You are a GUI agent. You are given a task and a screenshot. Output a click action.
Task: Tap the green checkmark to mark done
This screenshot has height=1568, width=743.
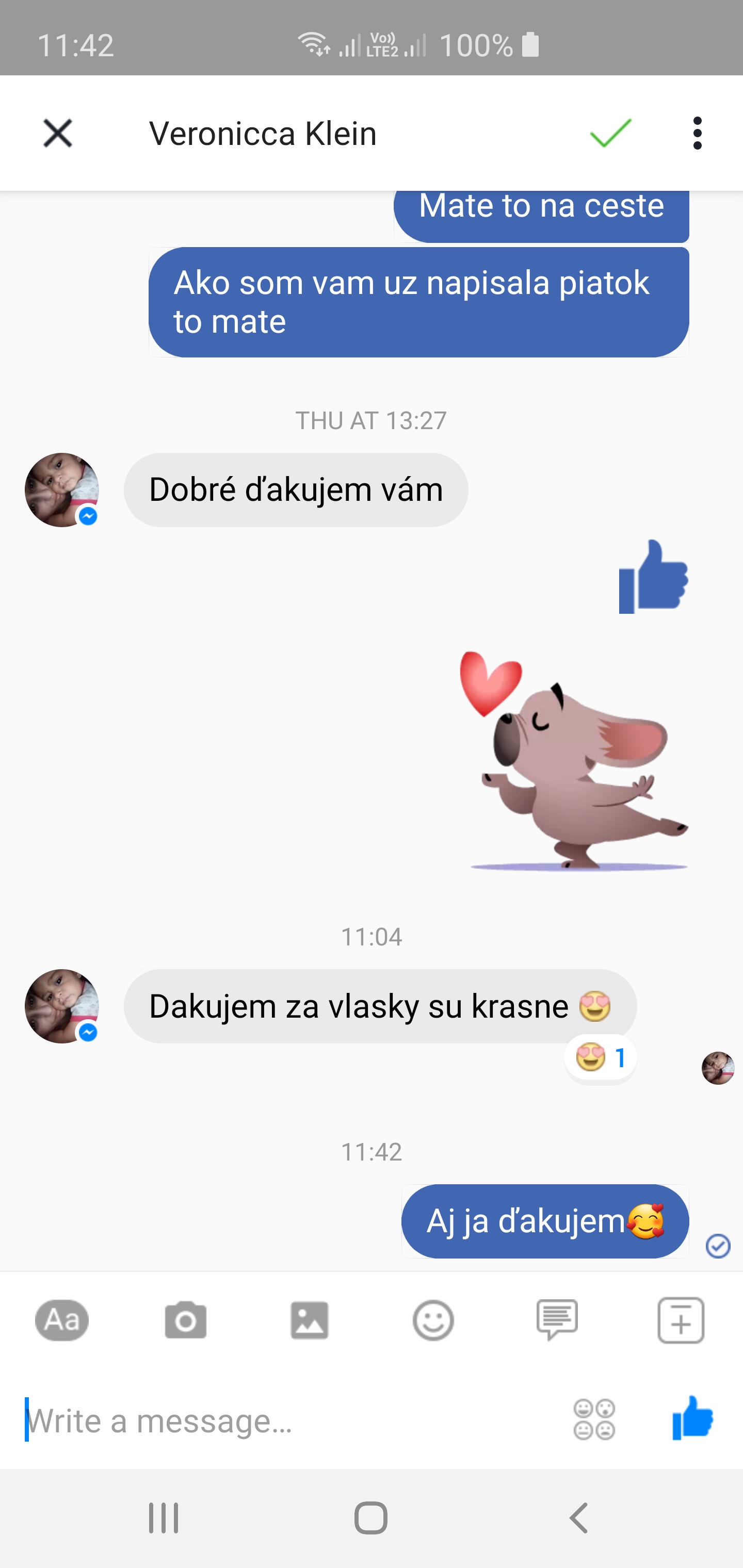pyautogui.click(x=610, y=133)
